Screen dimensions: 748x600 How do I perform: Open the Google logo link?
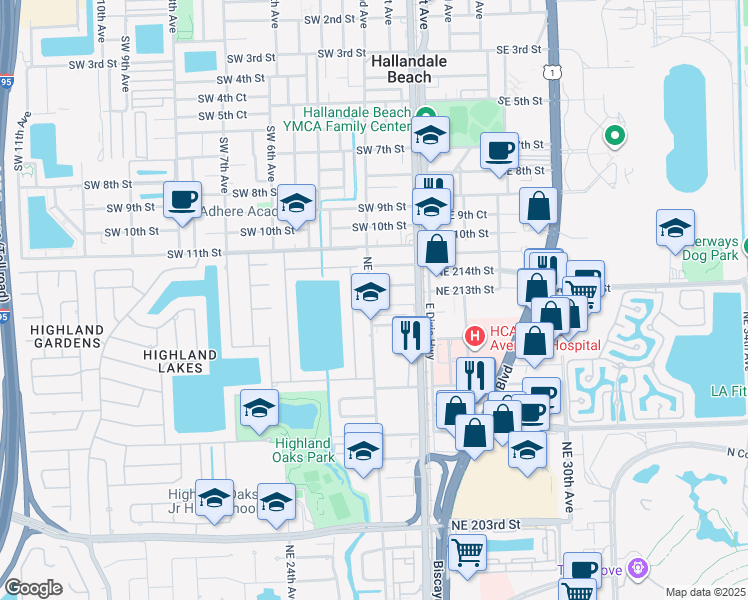point(33,588)
